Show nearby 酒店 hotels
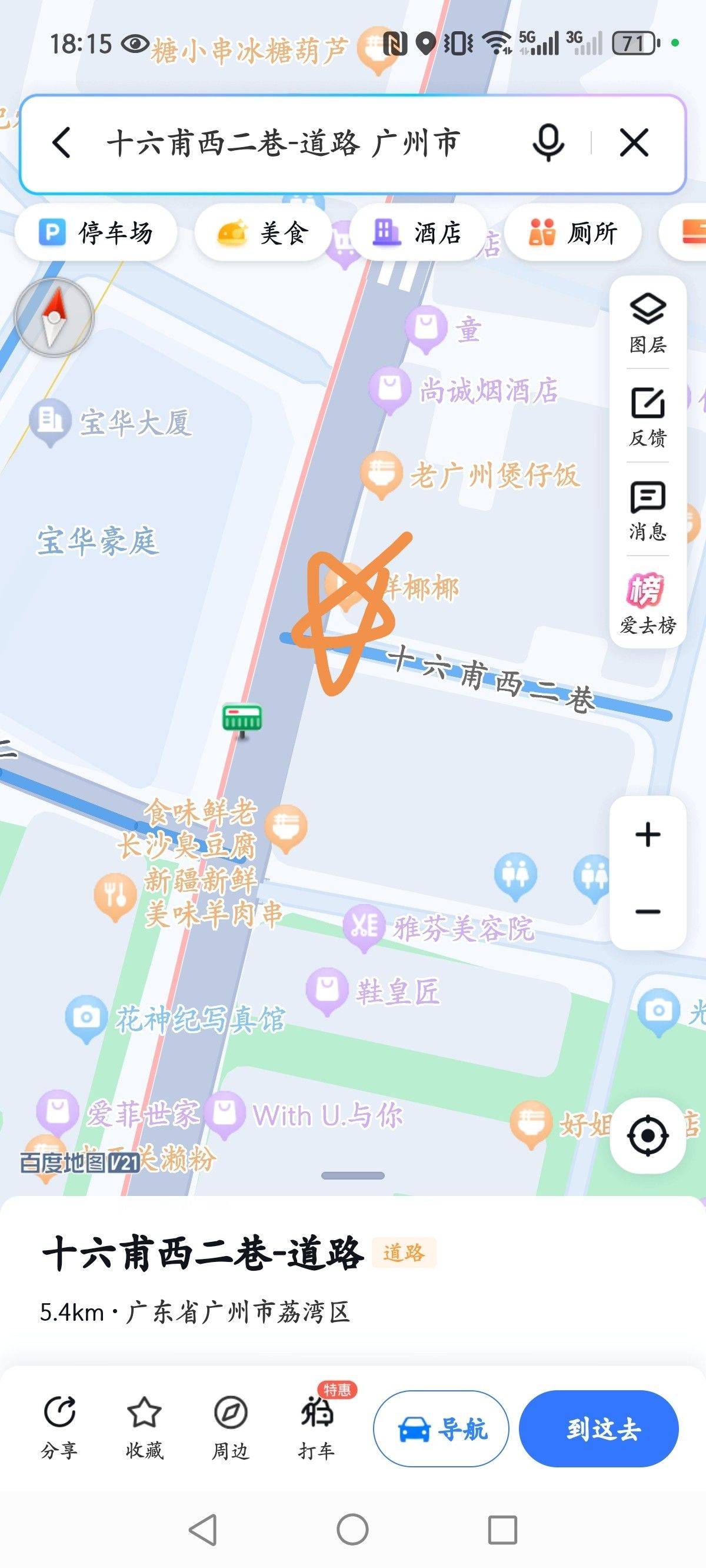This screenshot has height=1568, width=706. (418, 232)
